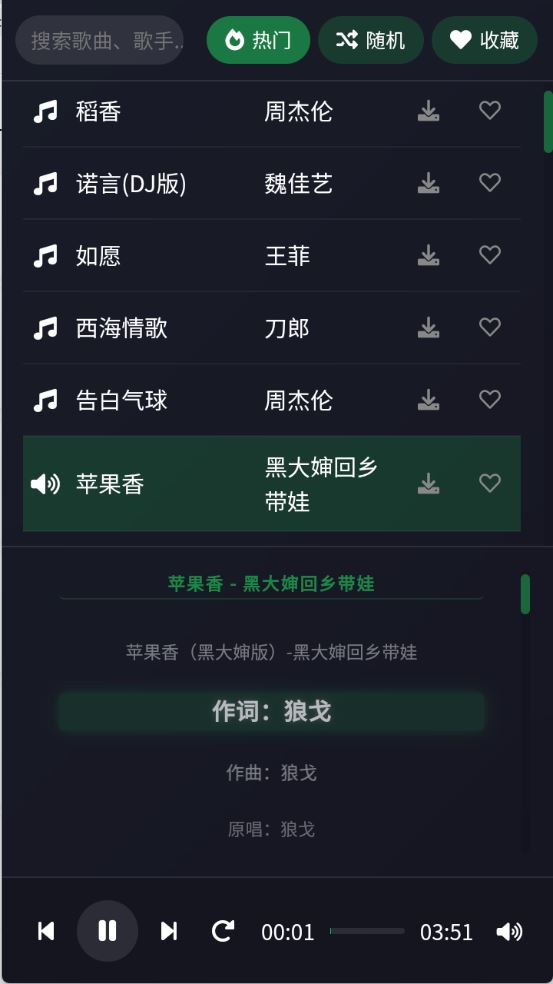Screen dimensions: 553x984
Task: Toggle the repeat mode icon
Action: click(223, 931)
